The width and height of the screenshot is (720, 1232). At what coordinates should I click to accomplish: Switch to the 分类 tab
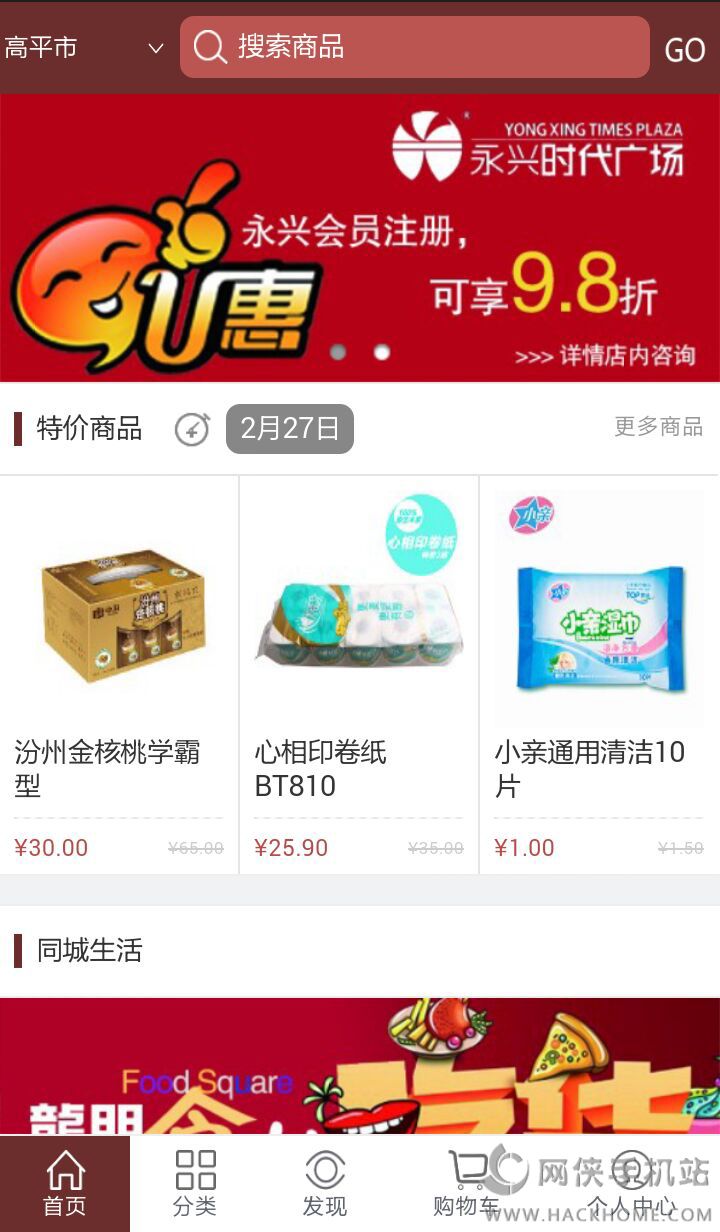(195, 1183)
